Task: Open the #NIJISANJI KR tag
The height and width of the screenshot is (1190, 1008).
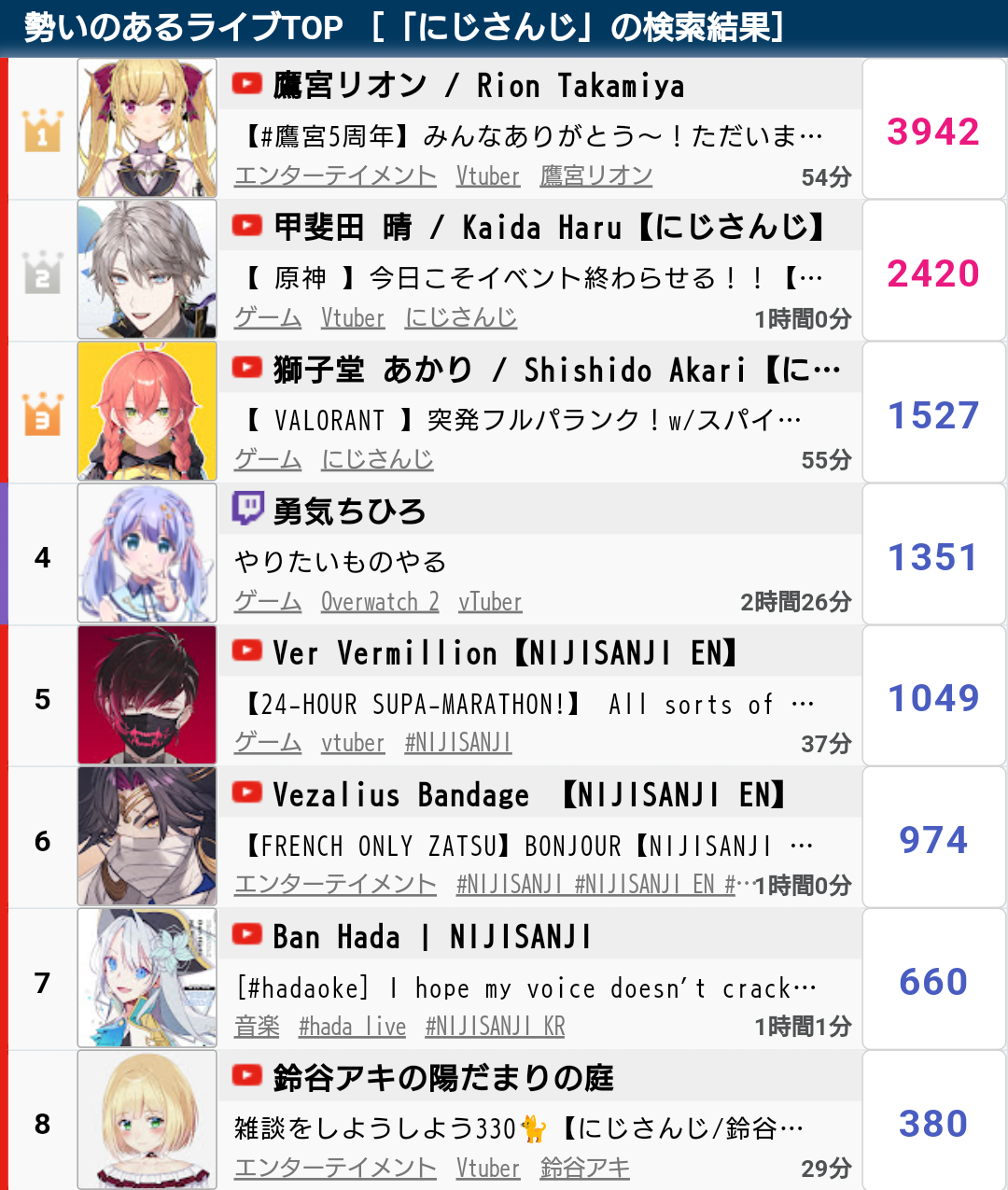Action: [x=495, y=1027]
